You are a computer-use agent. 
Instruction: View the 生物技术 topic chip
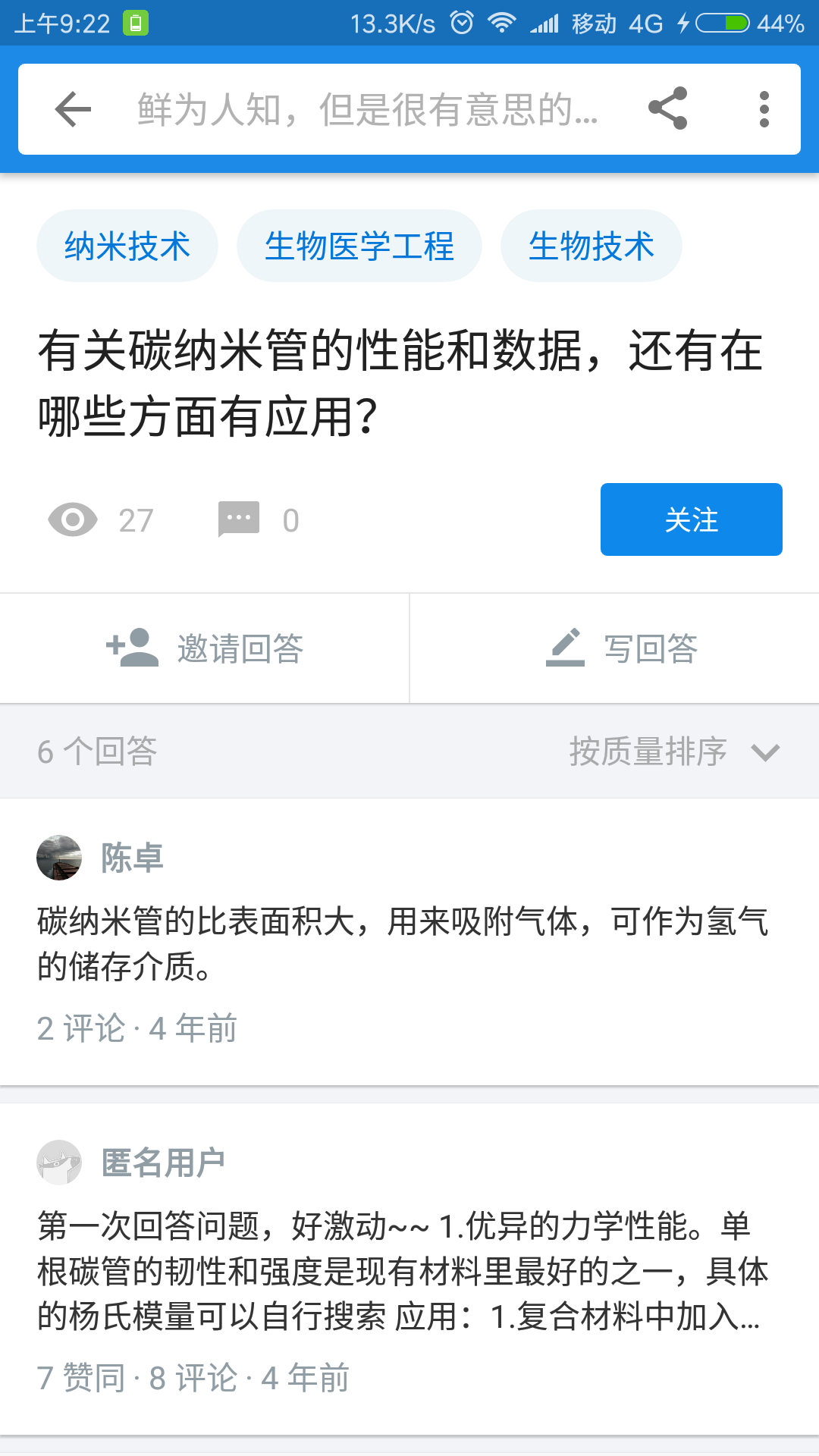pyautogui.click(x=591, y=246)
